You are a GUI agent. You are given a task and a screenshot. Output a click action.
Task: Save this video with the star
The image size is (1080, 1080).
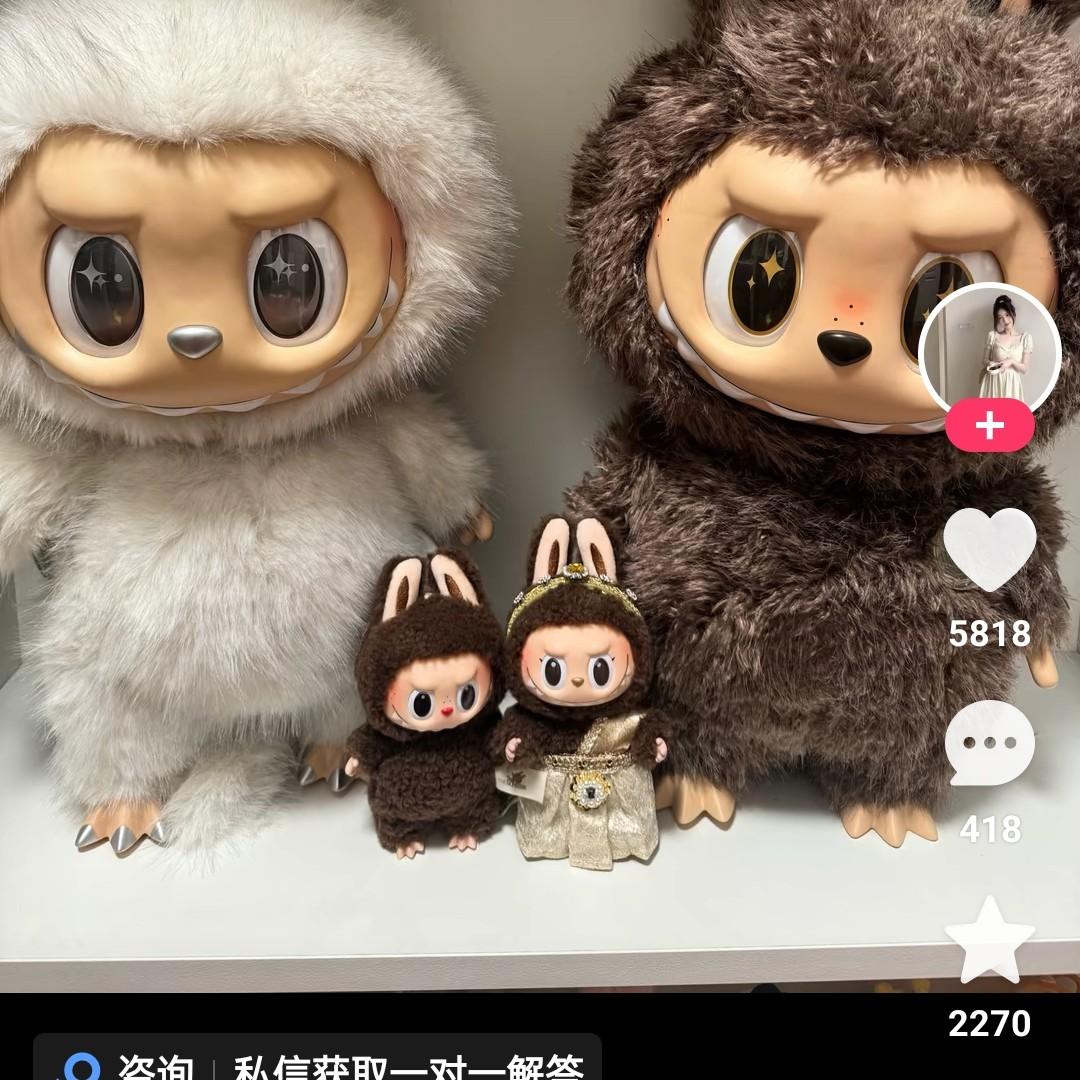click(990, 939)
